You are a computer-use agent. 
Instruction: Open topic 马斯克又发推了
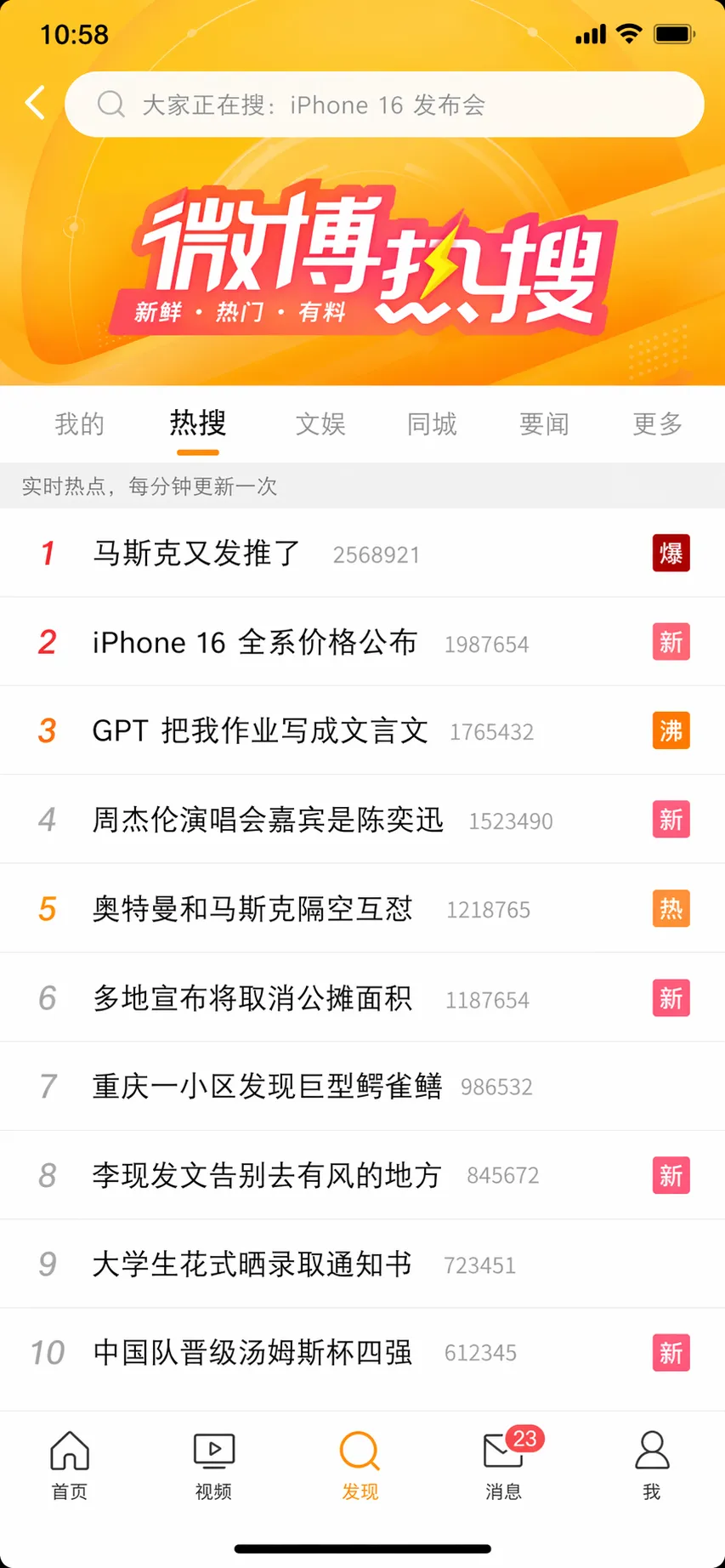(195, 553)
